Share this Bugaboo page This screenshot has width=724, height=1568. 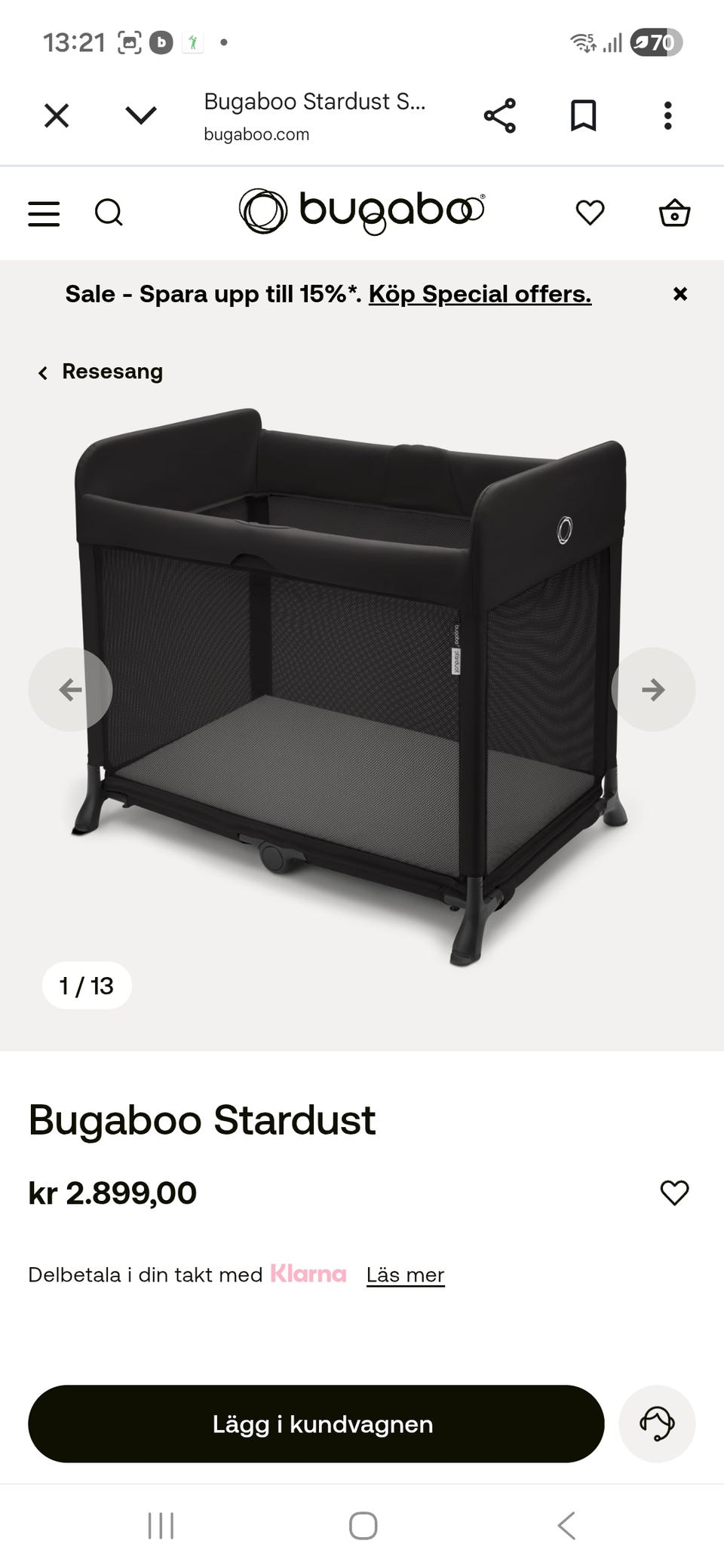tap(499, 116)
